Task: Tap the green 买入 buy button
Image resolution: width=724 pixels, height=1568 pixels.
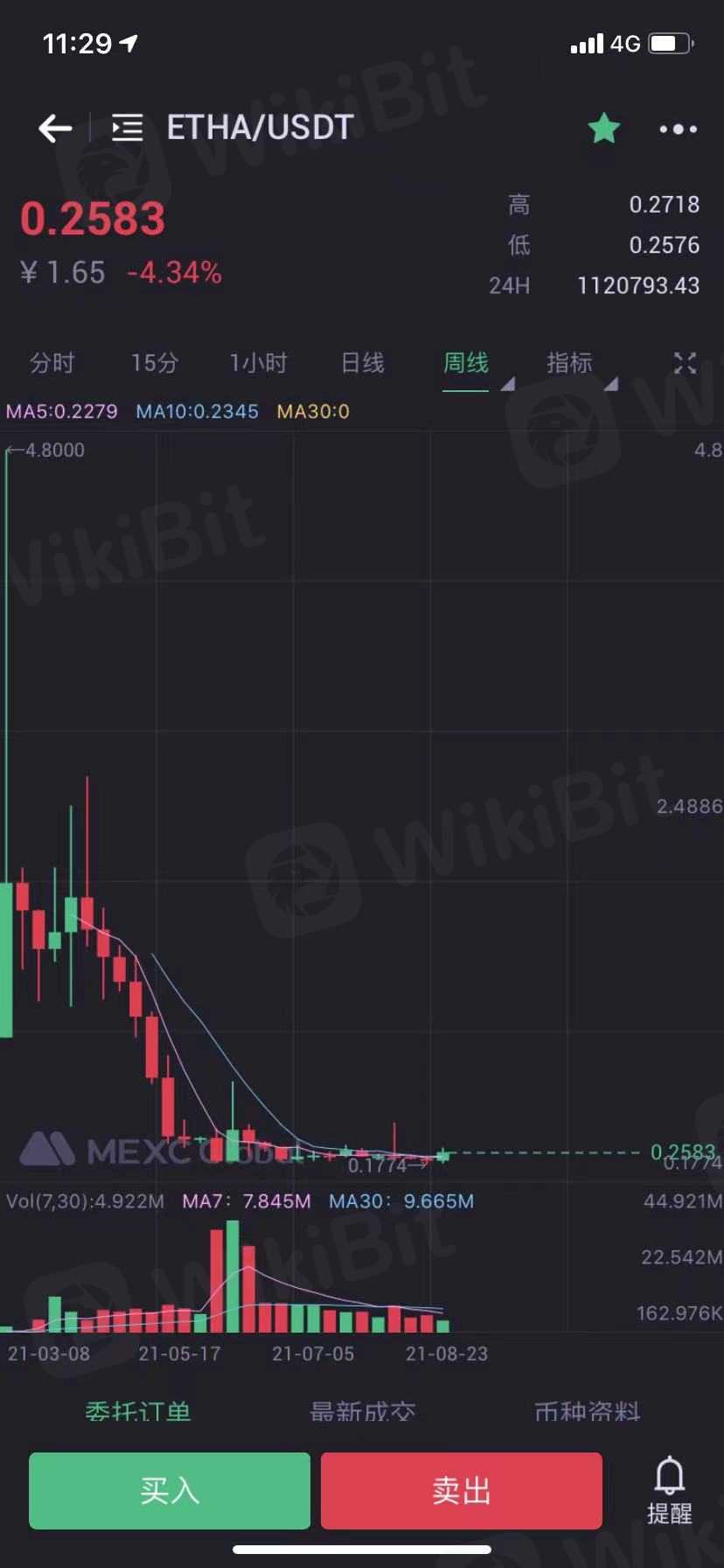Action: tap(170, 1490)
